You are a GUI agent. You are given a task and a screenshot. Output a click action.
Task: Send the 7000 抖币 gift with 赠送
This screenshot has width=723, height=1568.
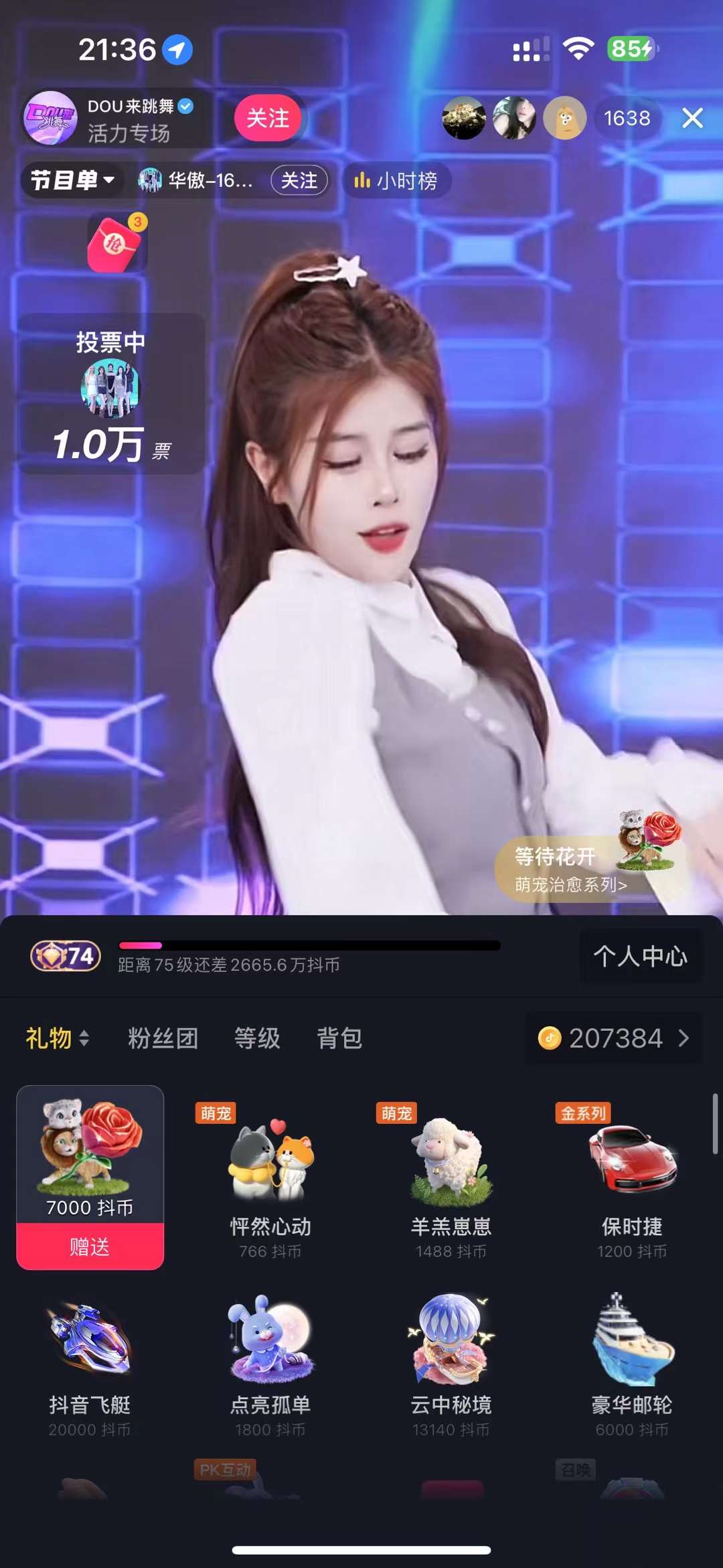(x=90, y=1246)
